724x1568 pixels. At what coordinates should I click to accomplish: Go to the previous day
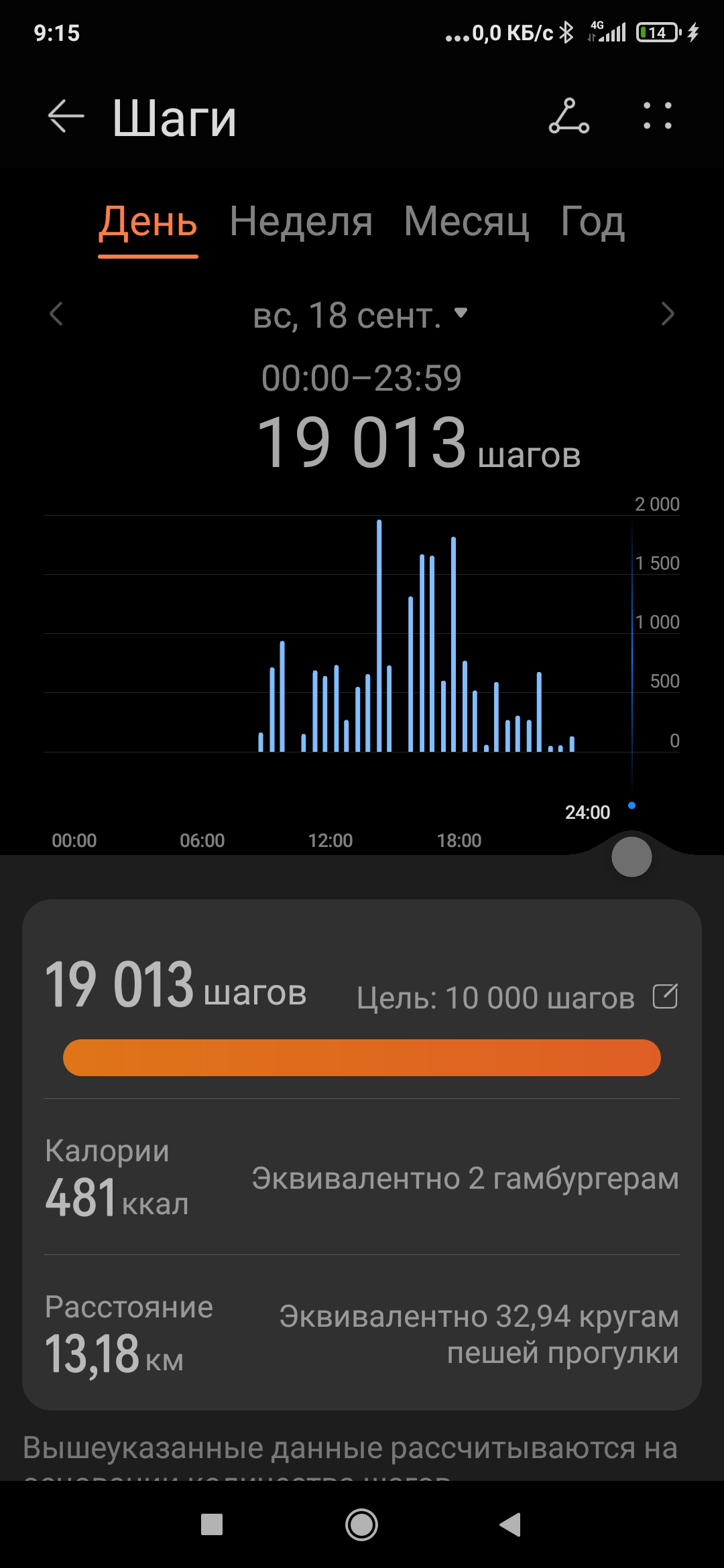[x=56, y=314]
